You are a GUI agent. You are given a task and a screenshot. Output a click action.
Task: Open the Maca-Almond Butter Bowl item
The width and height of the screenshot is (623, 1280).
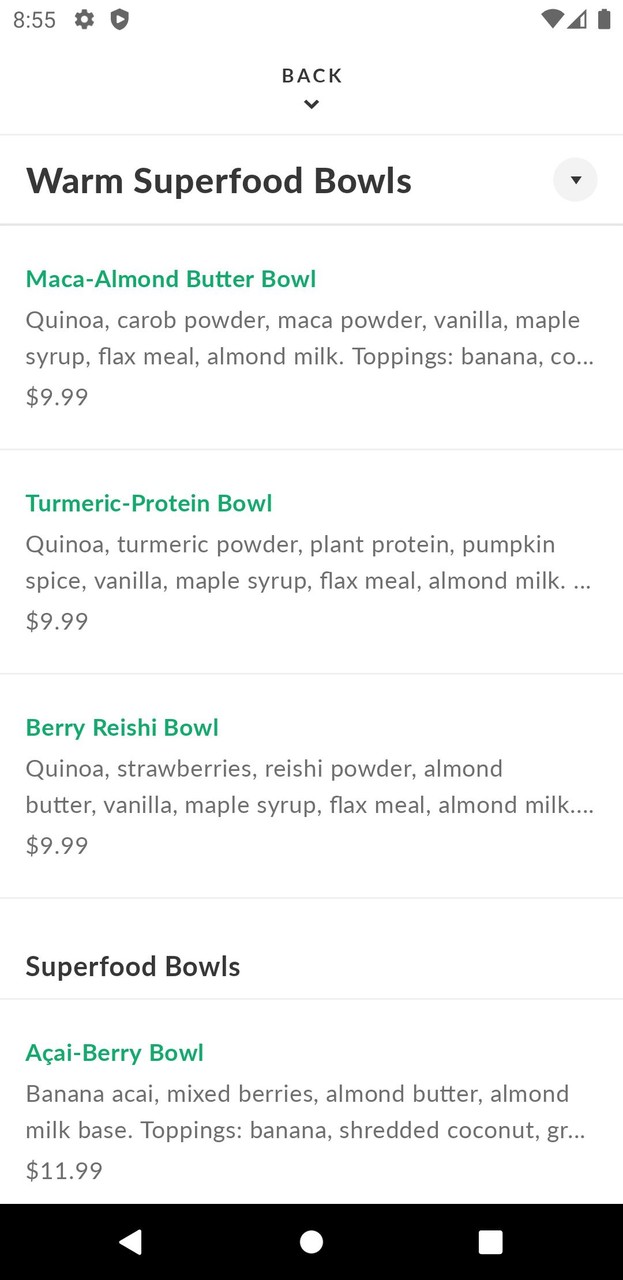click(171, 279)
